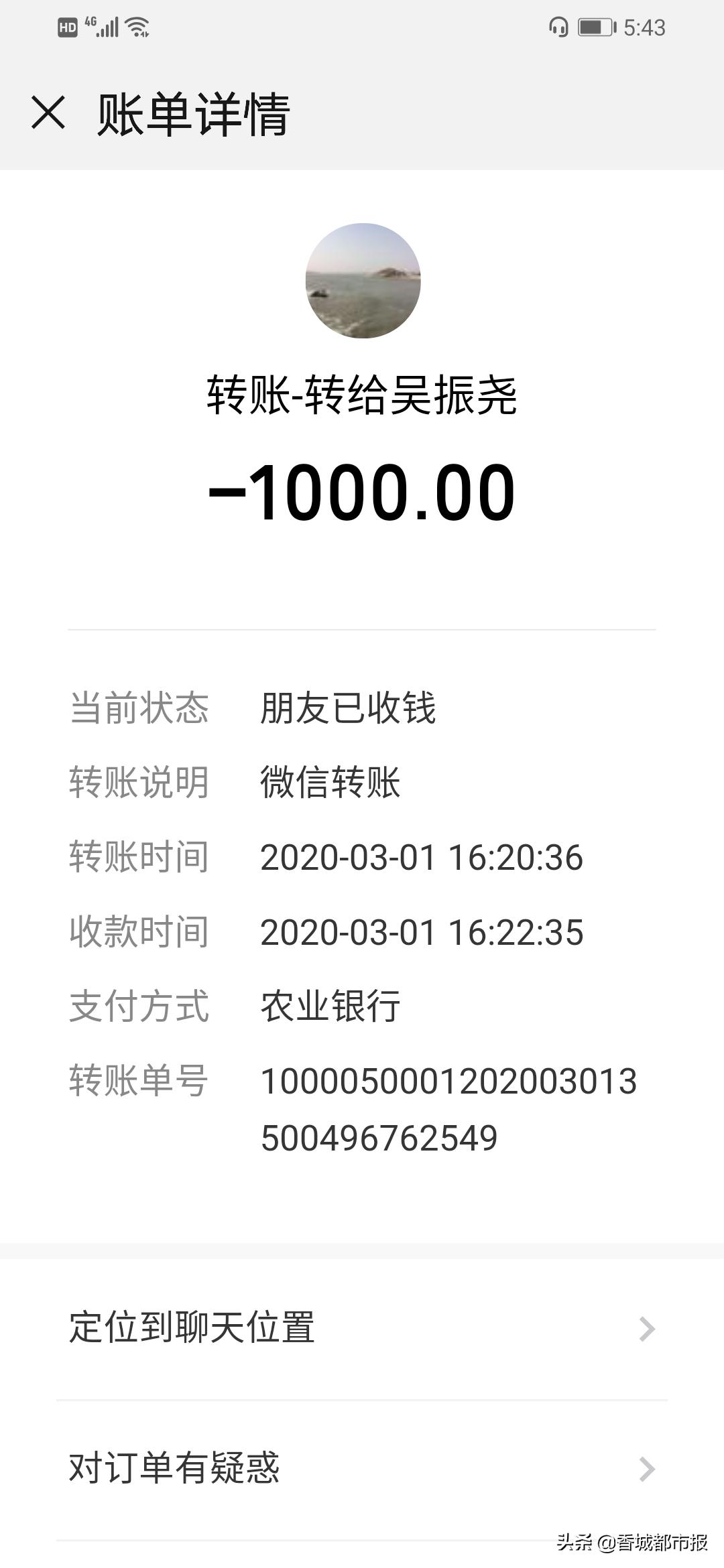Tap the 微信转账 transfer description

[330, 783]
